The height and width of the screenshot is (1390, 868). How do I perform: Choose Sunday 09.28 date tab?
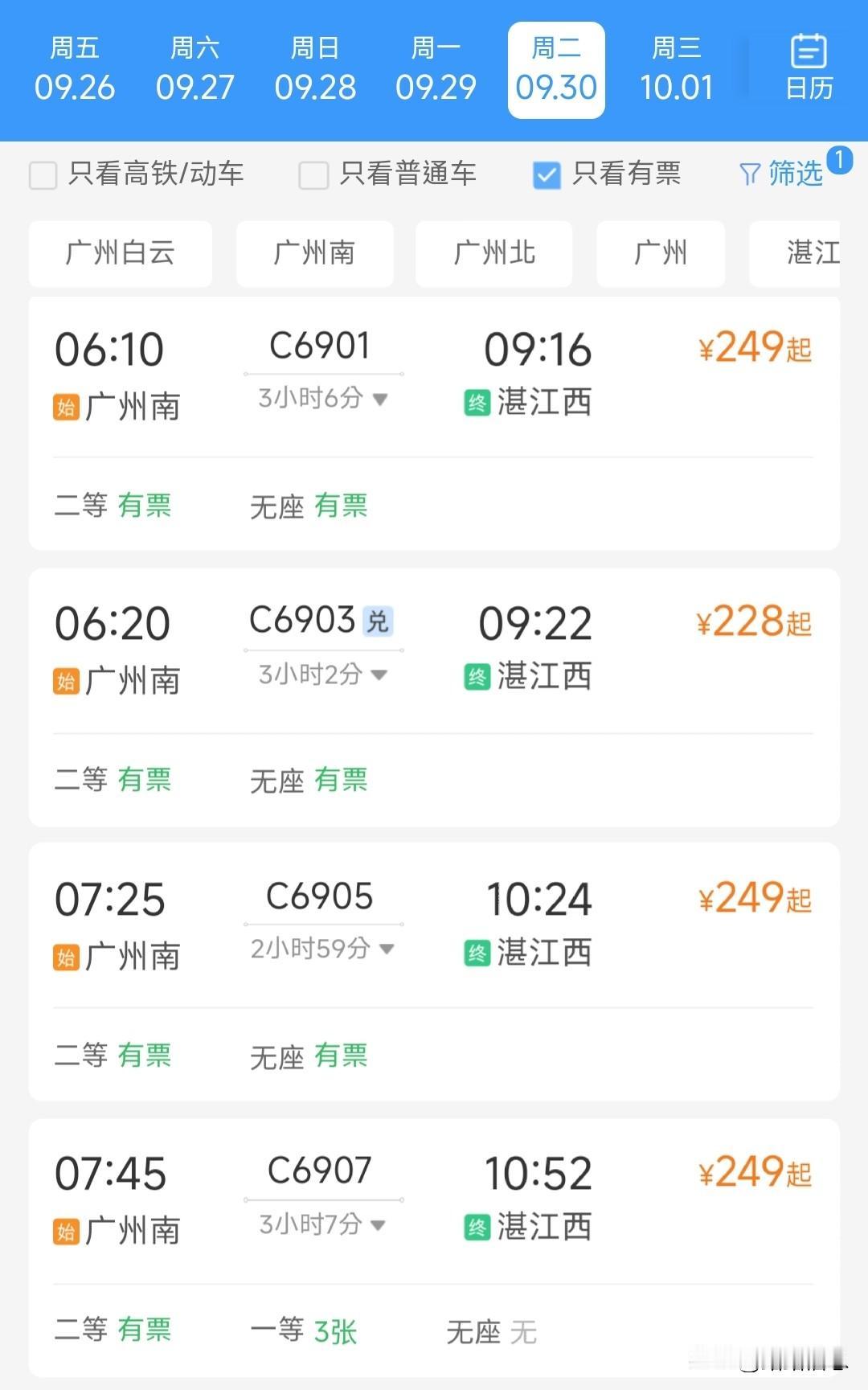(315, 70)
